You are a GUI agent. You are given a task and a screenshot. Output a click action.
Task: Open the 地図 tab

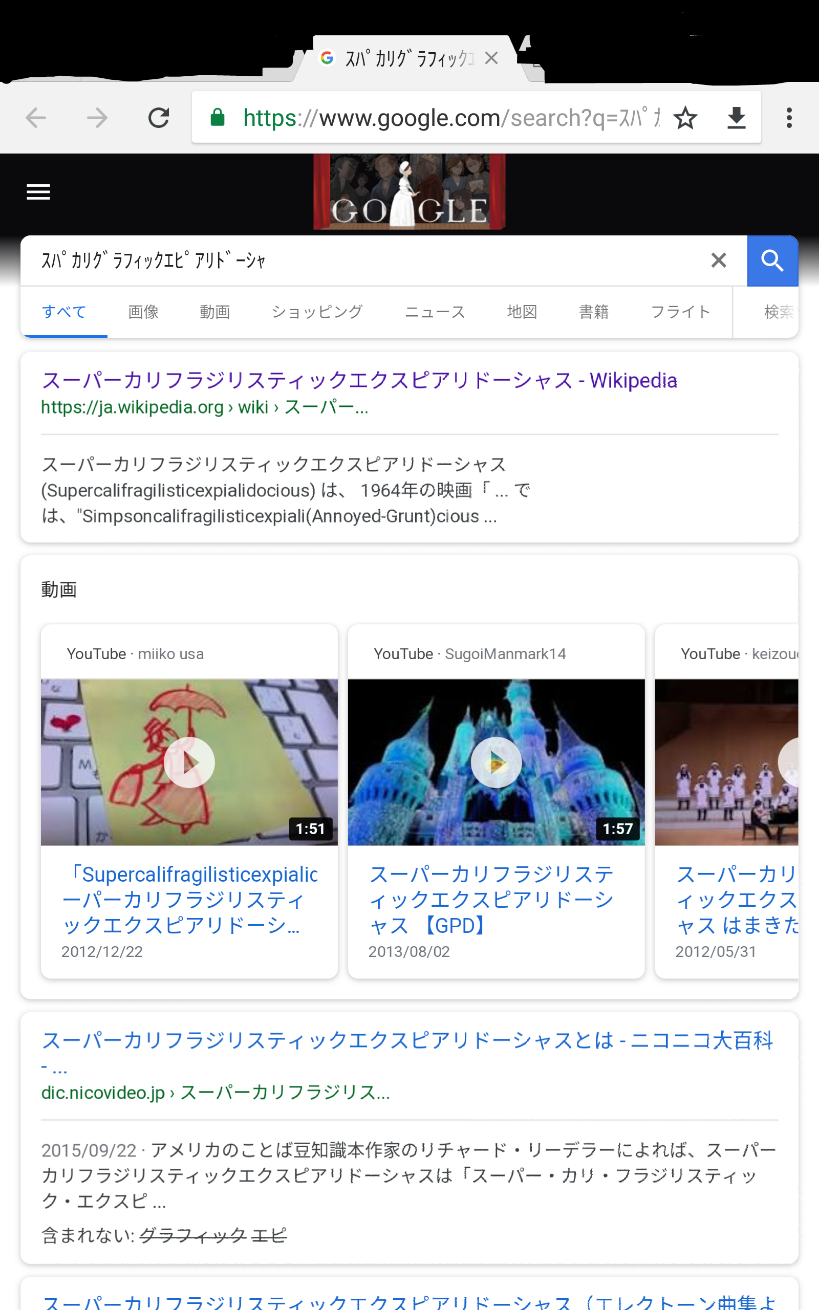click(x=522, y=312)
